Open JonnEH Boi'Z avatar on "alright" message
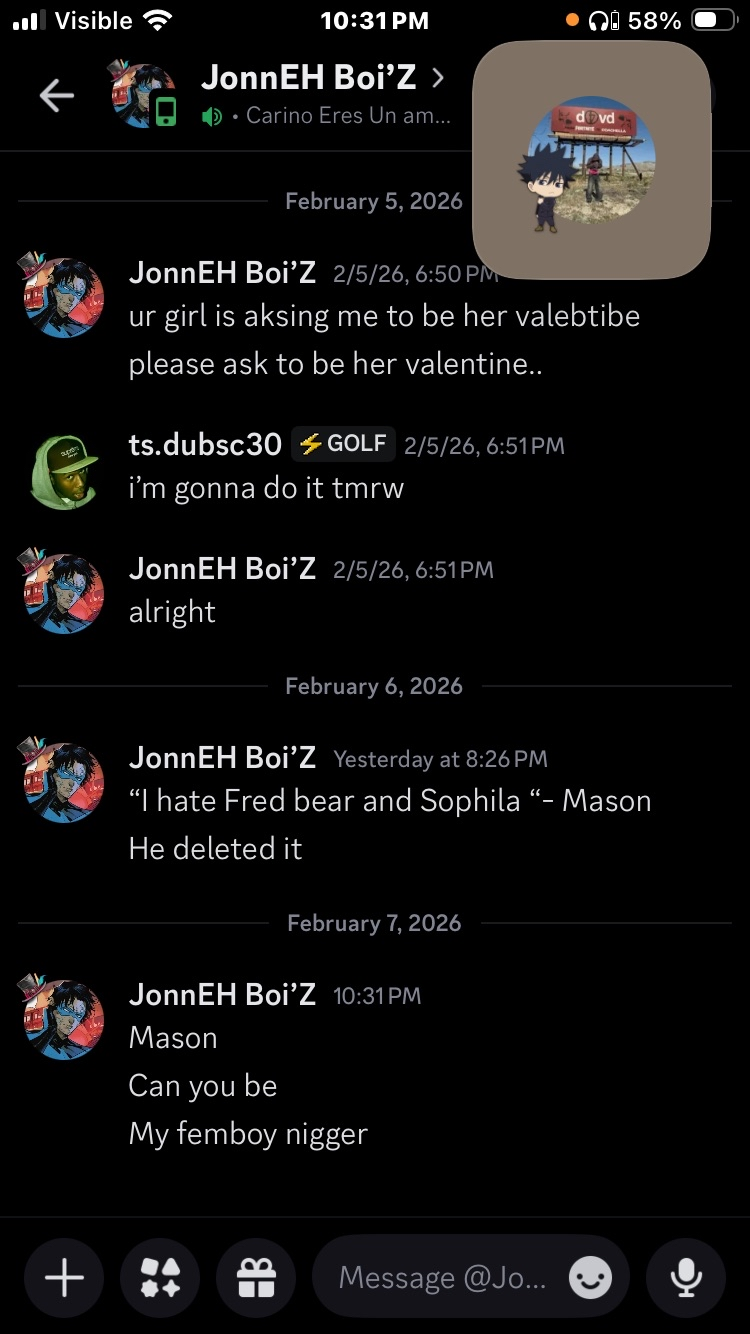 (64, 593)
